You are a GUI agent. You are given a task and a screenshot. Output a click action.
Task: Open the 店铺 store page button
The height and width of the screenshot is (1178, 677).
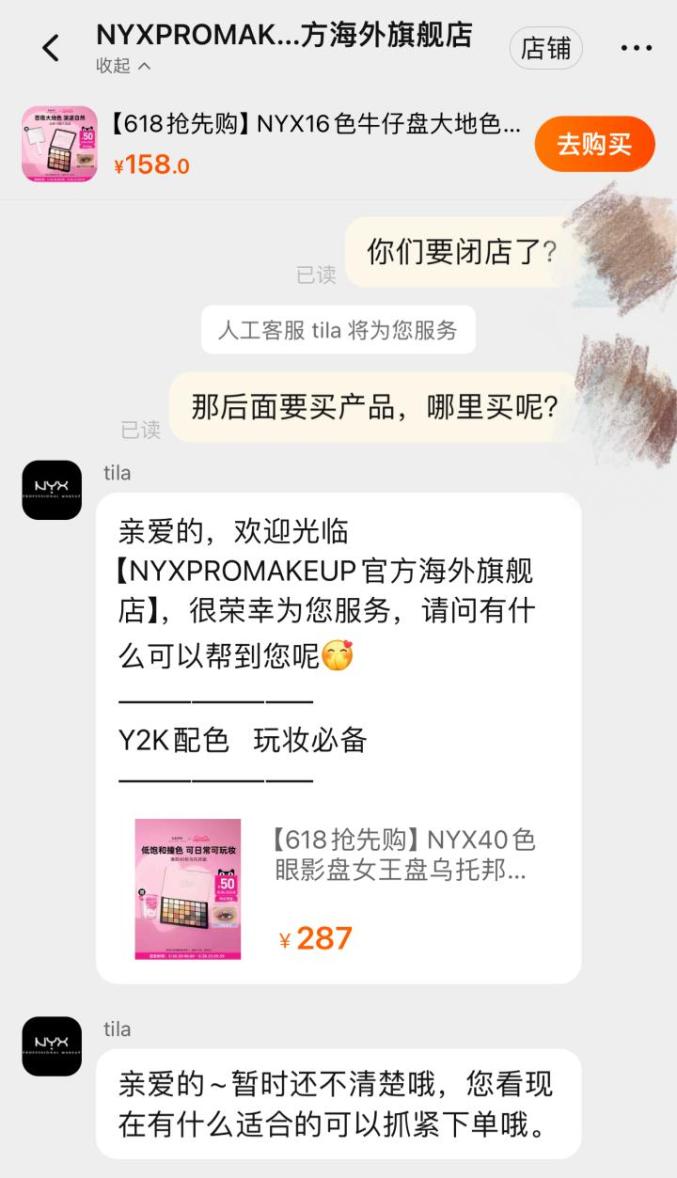coord(546,48)
